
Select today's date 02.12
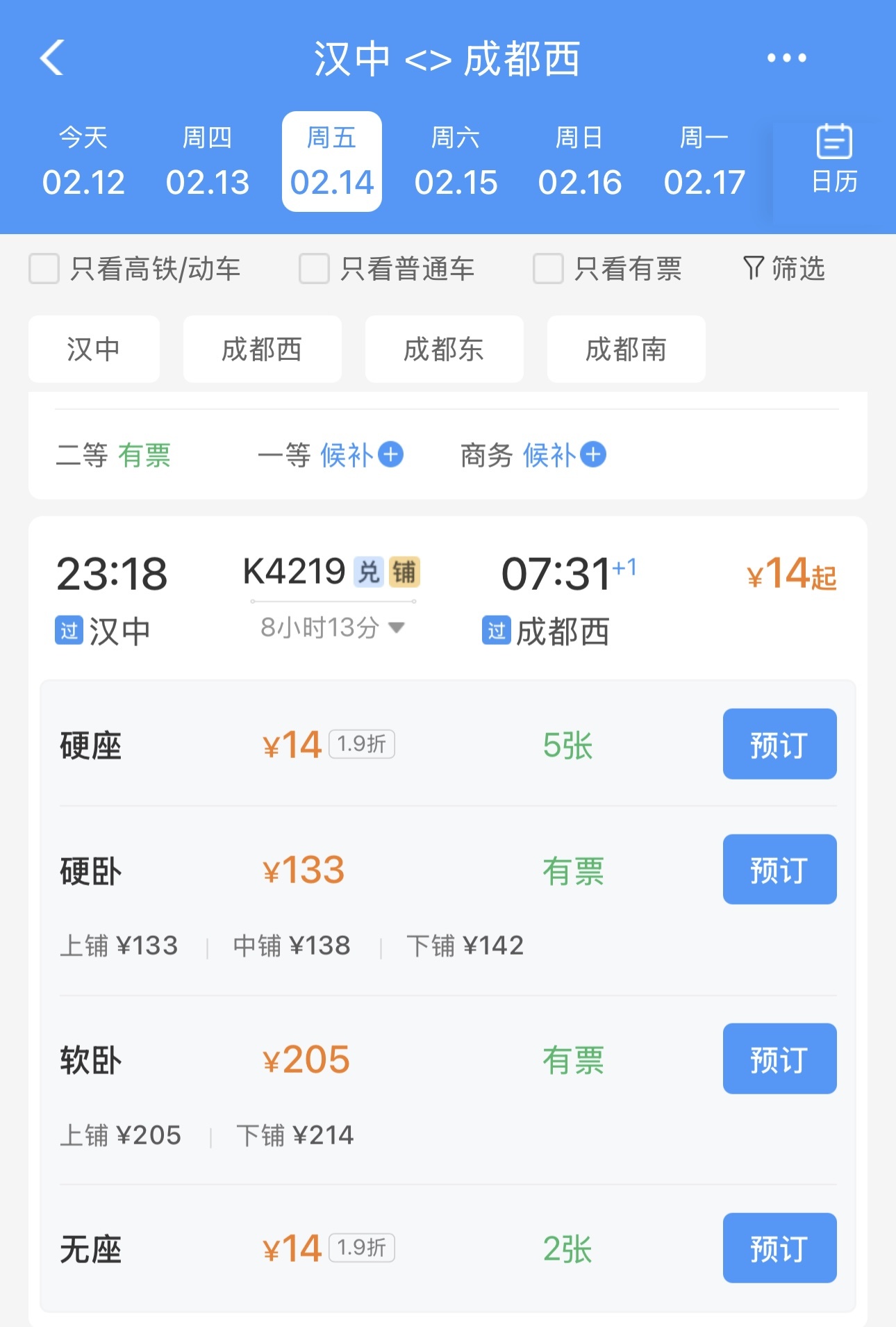coord(83,162)
